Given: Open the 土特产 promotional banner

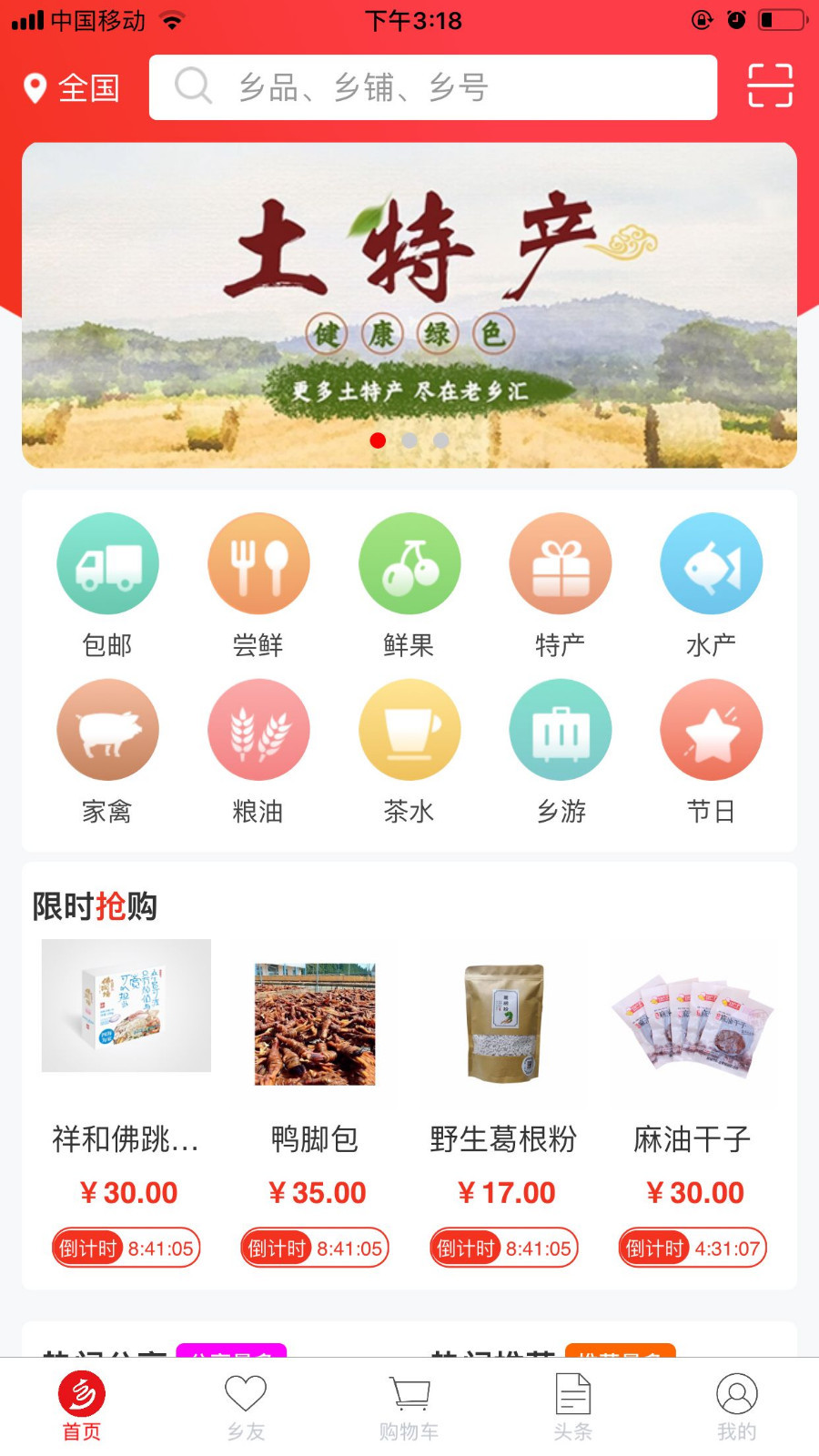Looking at the screenshot, I should pyautogui.click(x=409, y=305).
